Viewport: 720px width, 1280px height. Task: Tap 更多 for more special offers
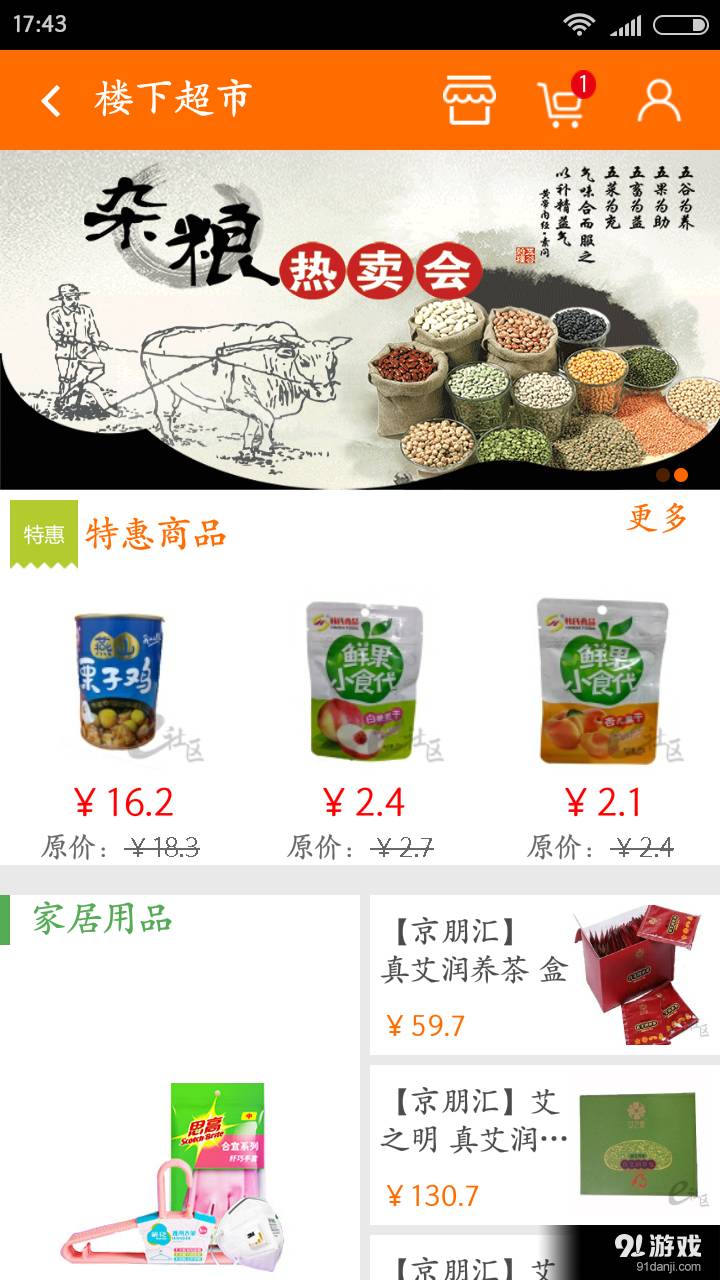[657, 518]
